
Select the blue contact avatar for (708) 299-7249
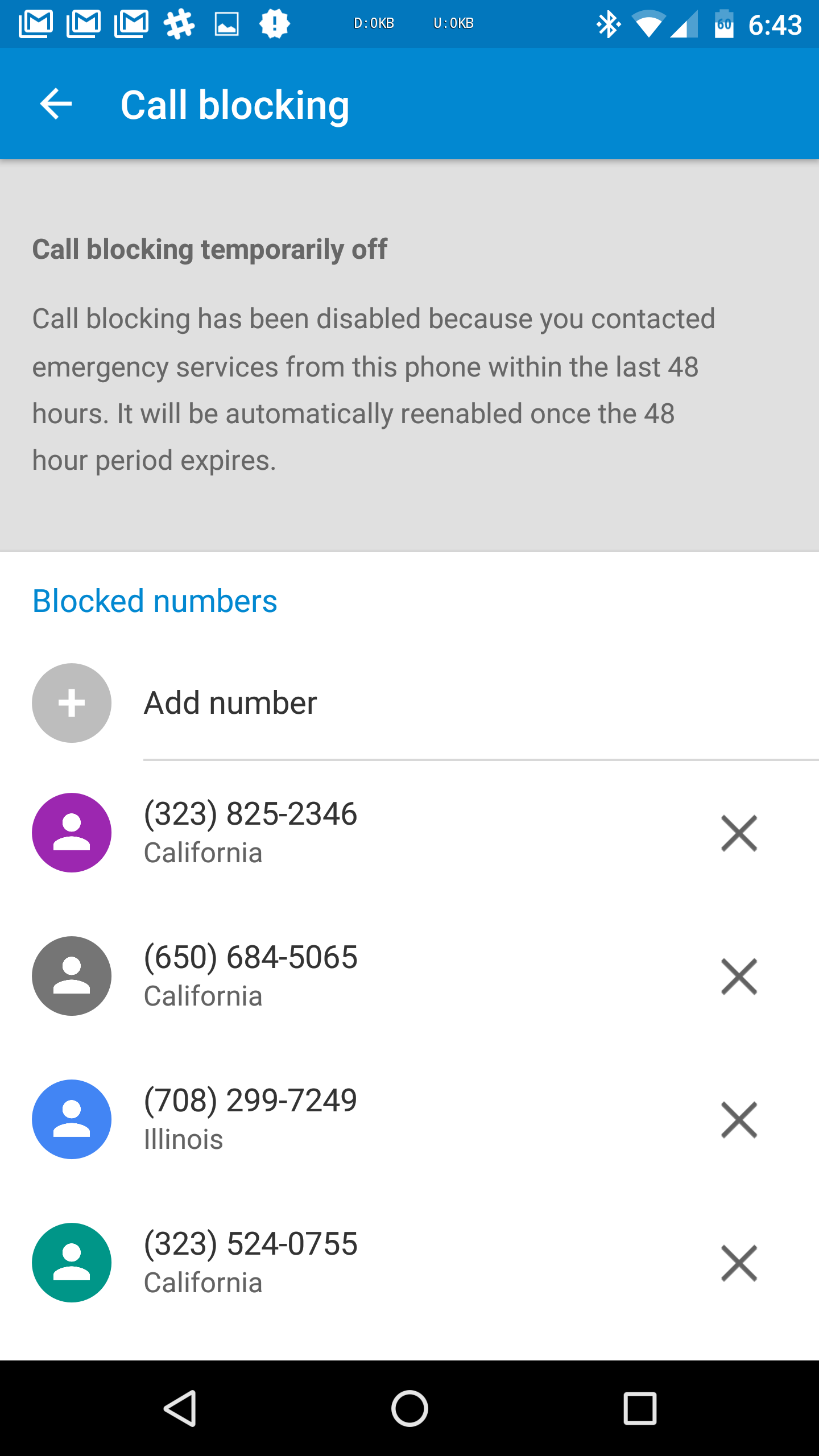coord(71,1119)
